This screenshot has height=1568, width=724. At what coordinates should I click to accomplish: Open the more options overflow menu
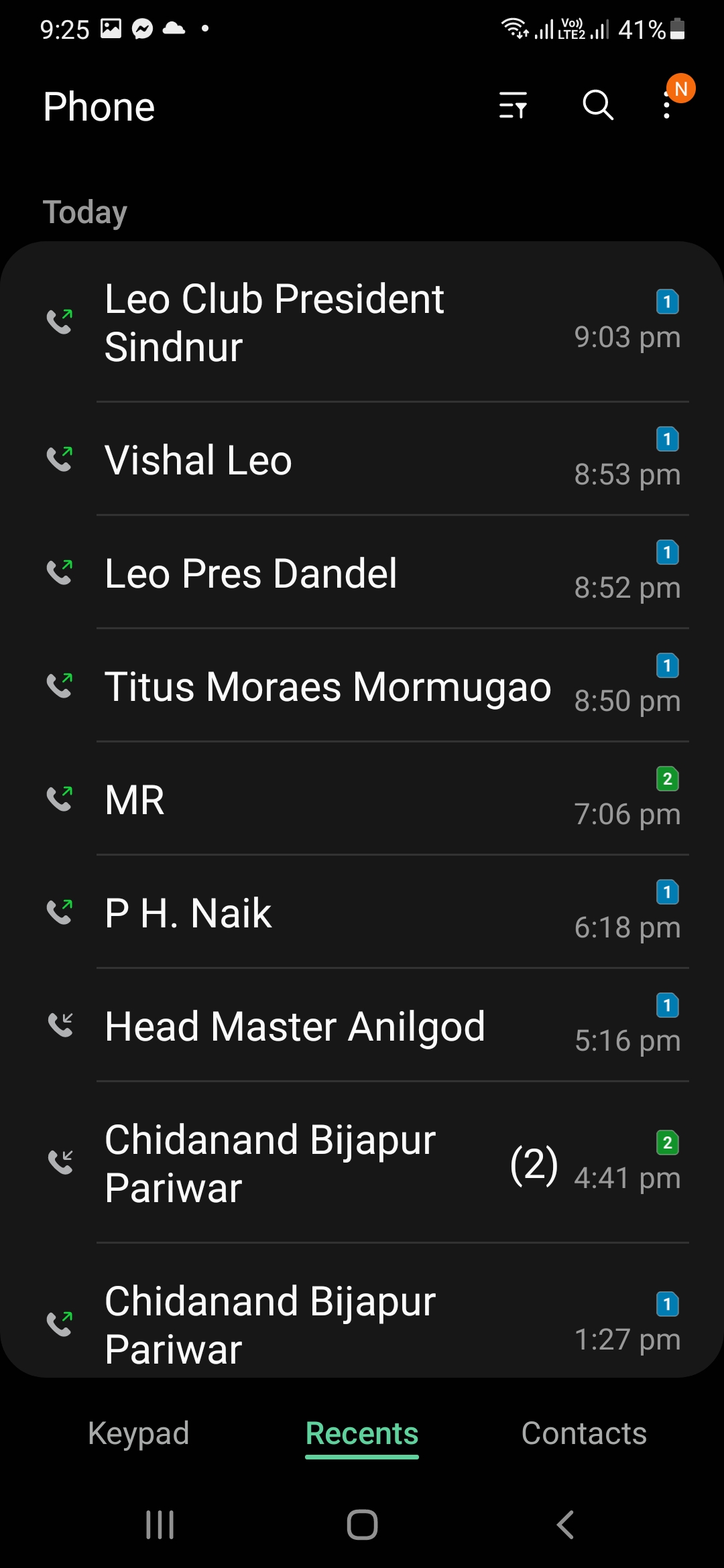(x=666, y=106)
